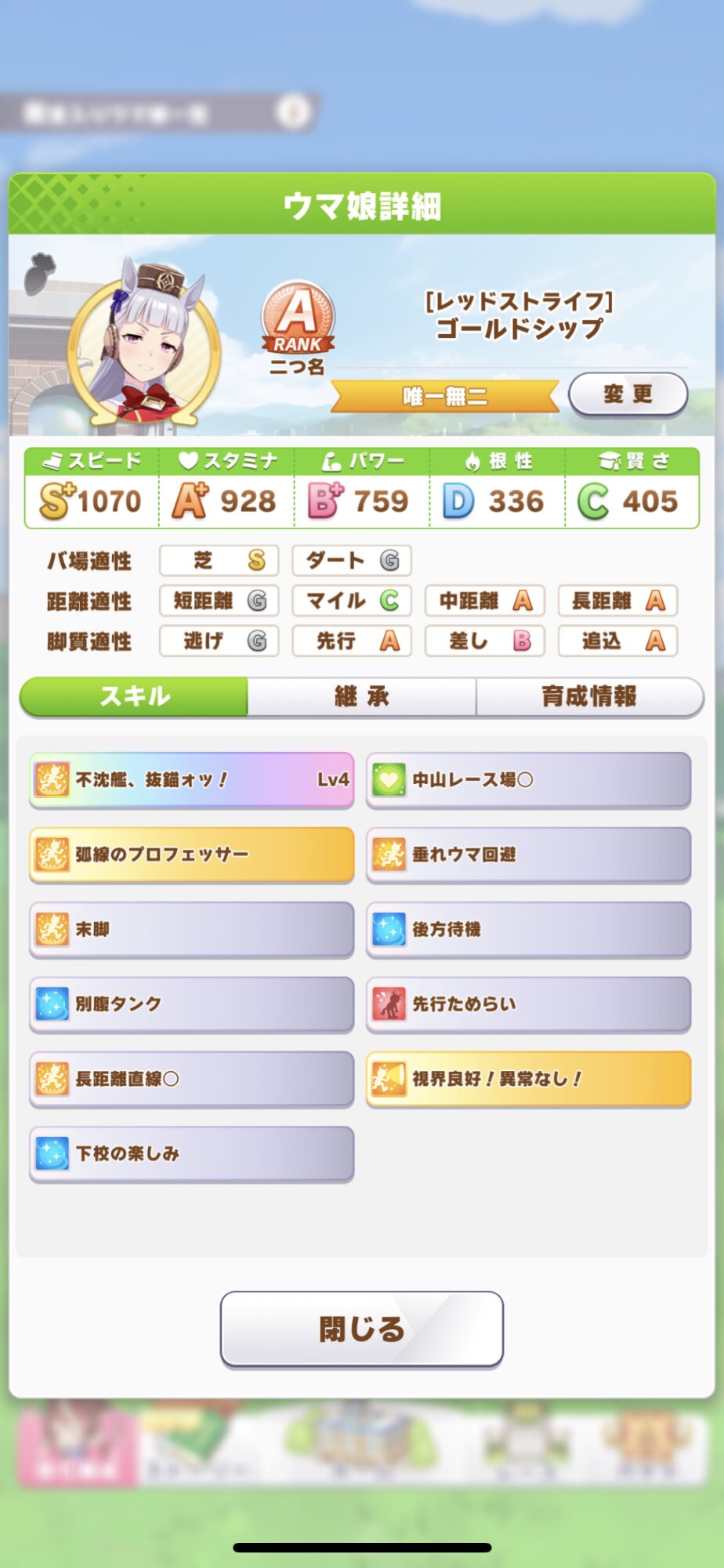Open the 垂れウマ回避 skill
Viewport: 724px width, 1568px height.
[528, 854]
